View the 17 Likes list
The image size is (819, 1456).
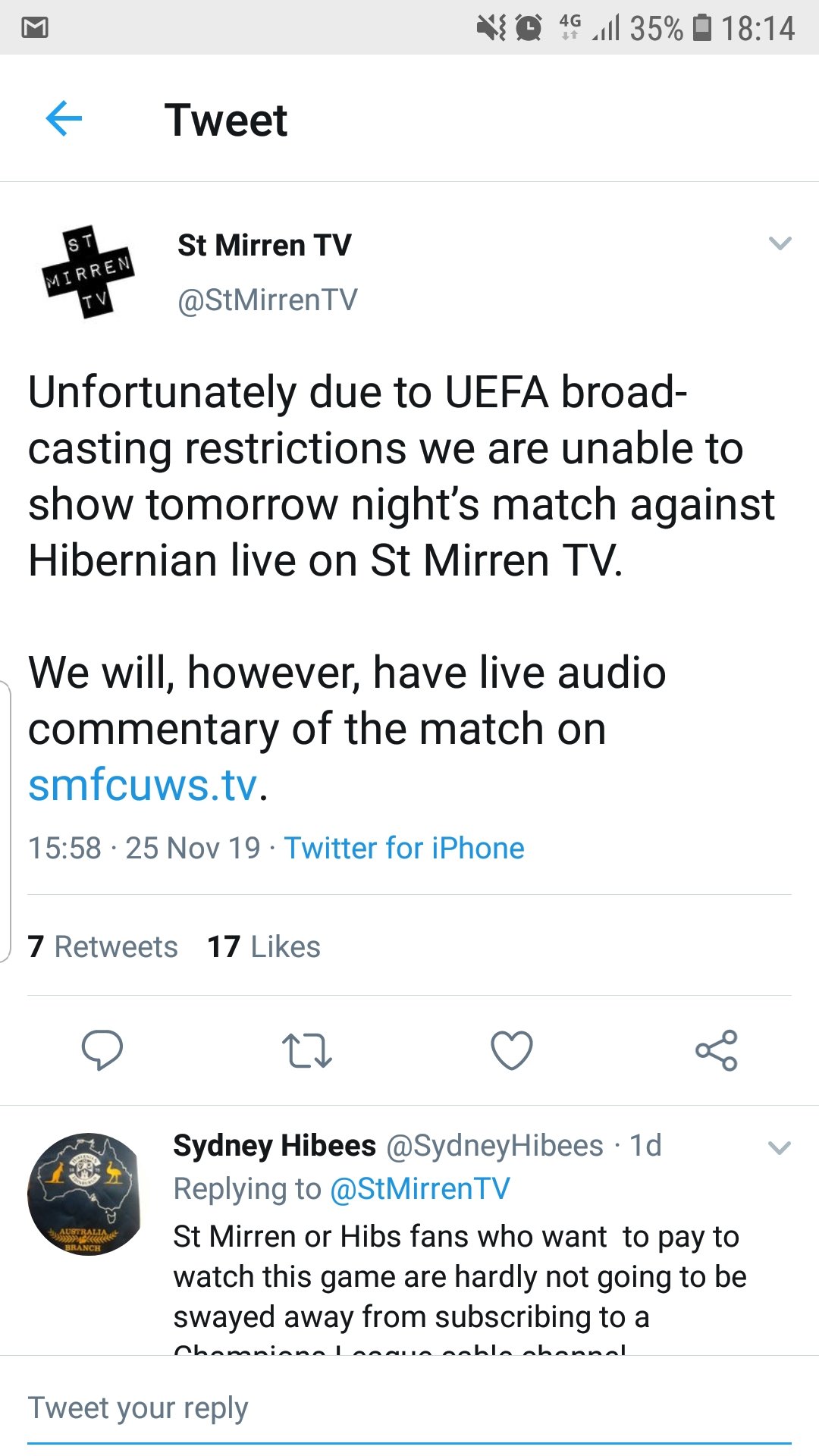tap(264, 946)
